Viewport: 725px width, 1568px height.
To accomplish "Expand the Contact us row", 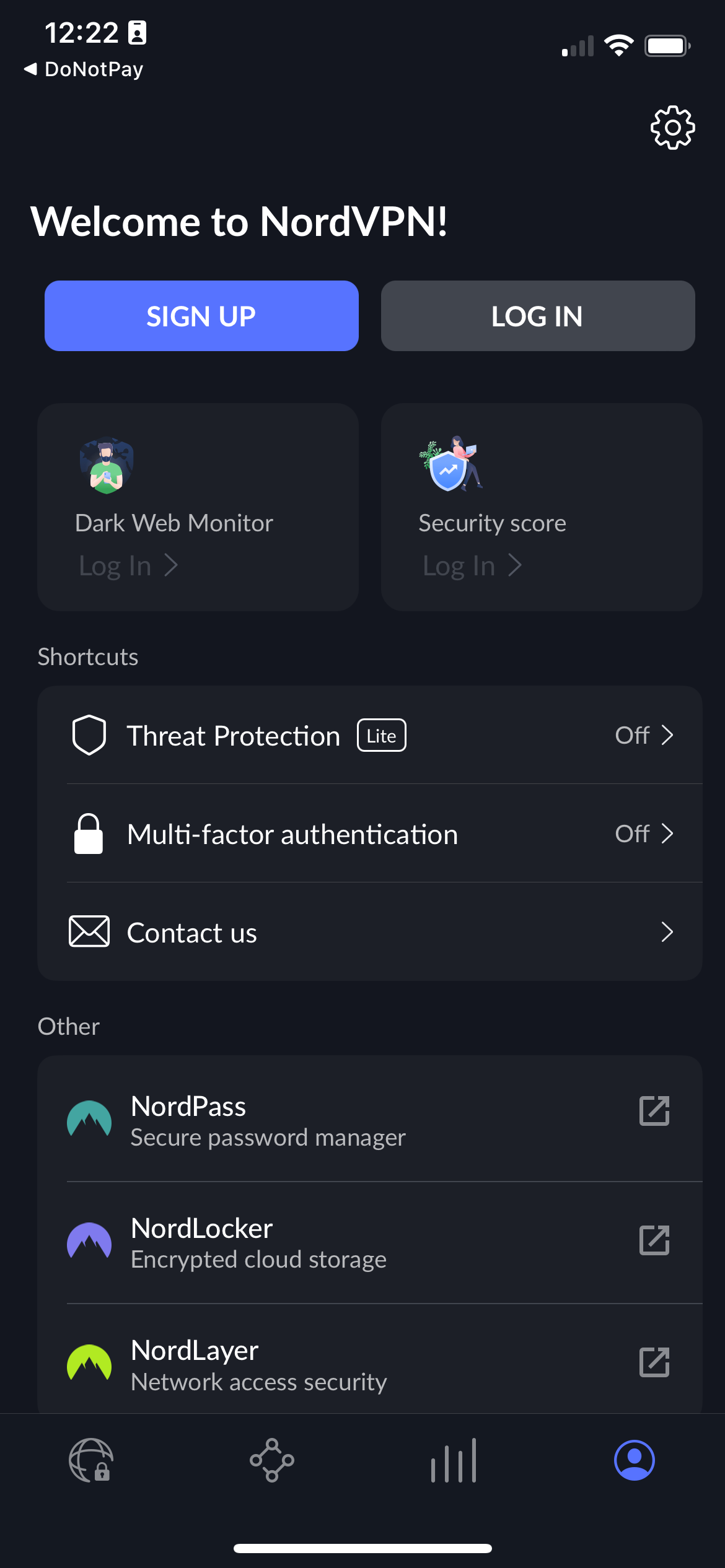I will pos(667,931).
